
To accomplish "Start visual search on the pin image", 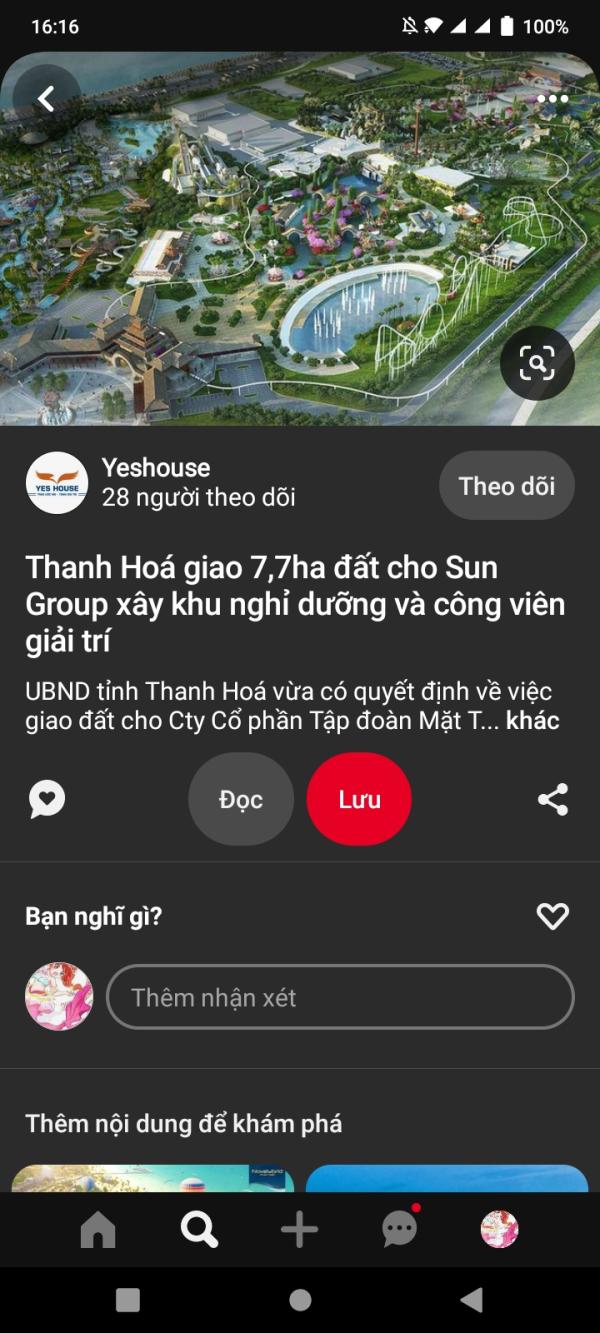I will click(537, 364).
